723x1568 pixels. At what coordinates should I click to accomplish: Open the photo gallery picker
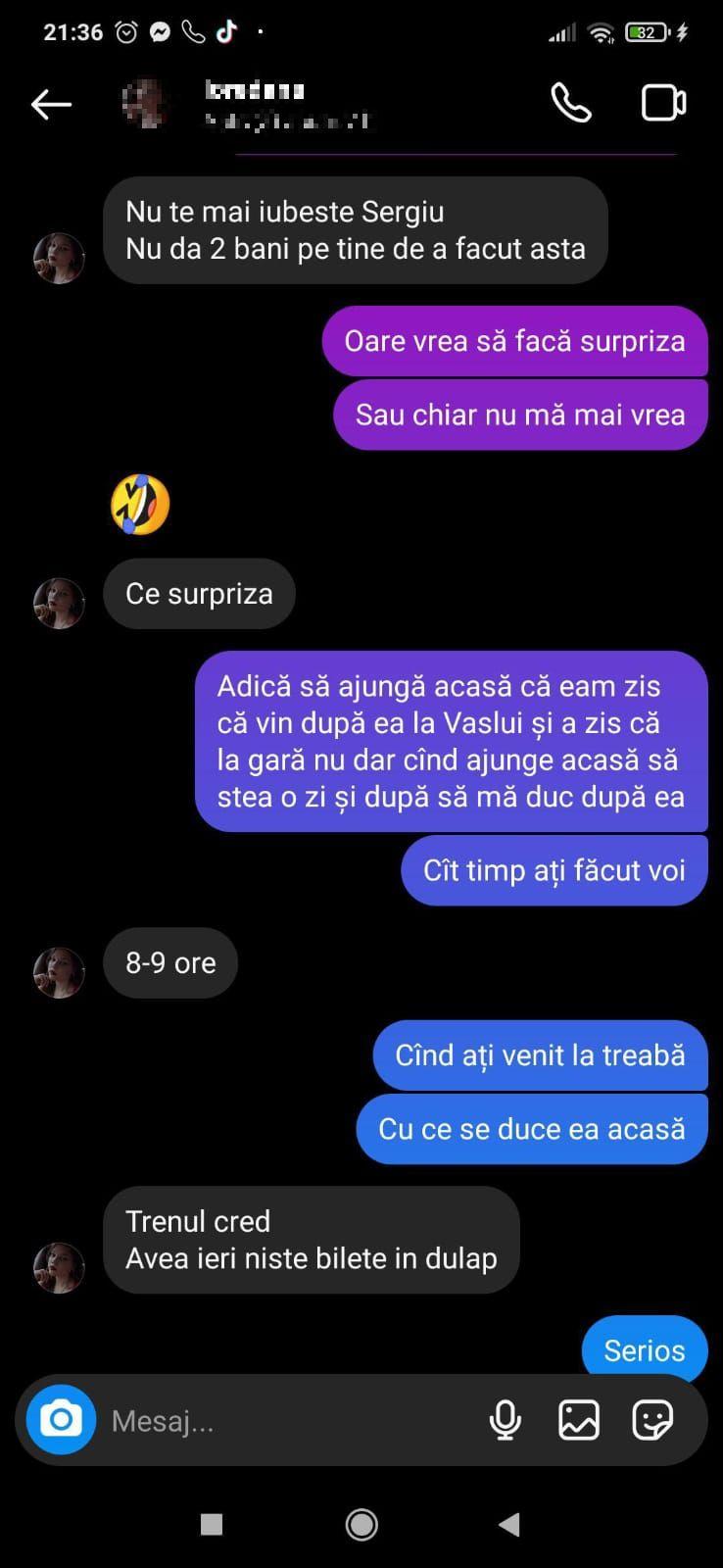[x=579, y=1419]
